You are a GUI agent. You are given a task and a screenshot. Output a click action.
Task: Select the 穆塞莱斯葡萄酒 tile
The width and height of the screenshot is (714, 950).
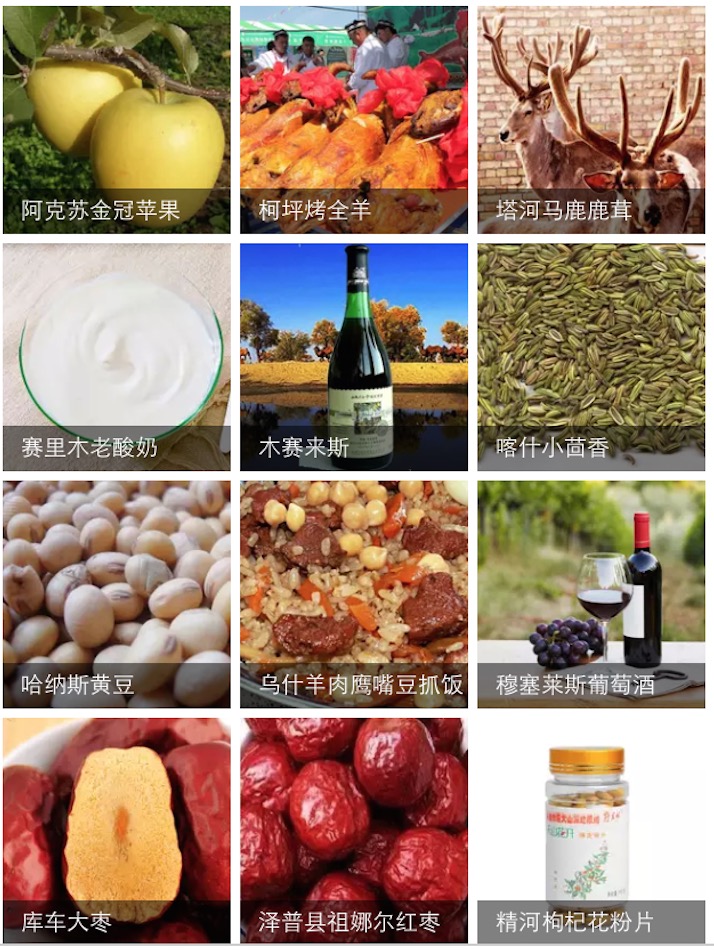click(591, 594)
